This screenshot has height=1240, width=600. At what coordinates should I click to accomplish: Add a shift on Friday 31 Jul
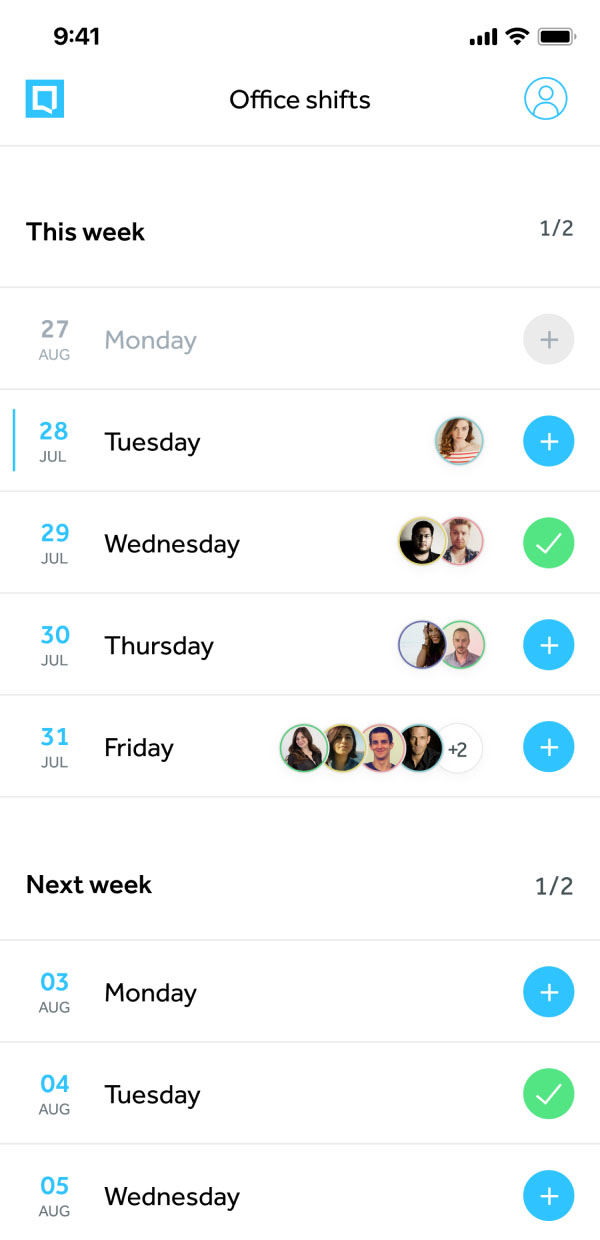[x=549, y=747]
